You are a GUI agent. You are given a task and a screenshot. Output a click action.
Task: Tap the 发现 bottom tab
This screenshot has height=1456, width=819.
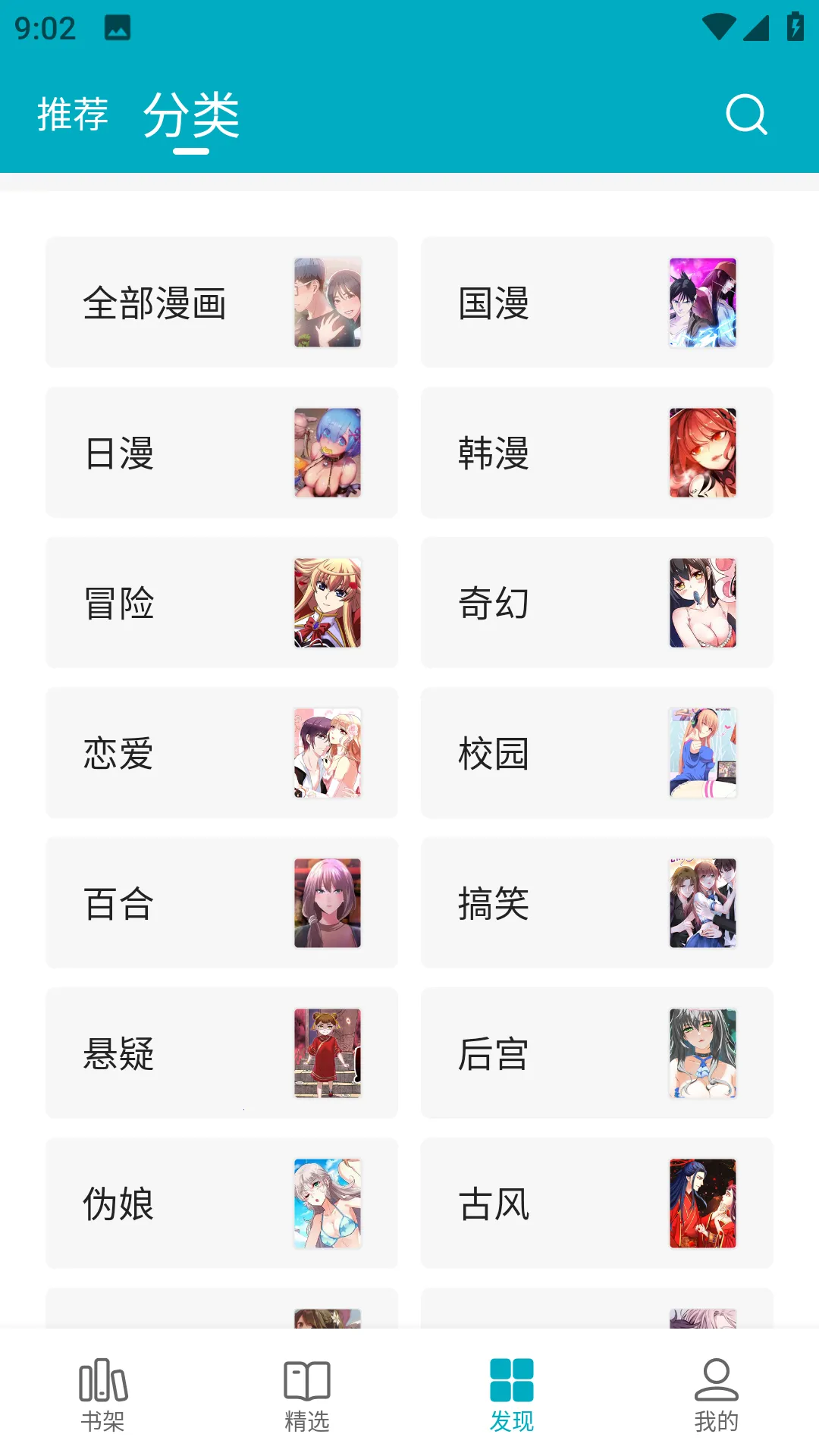click(512, 1395)
